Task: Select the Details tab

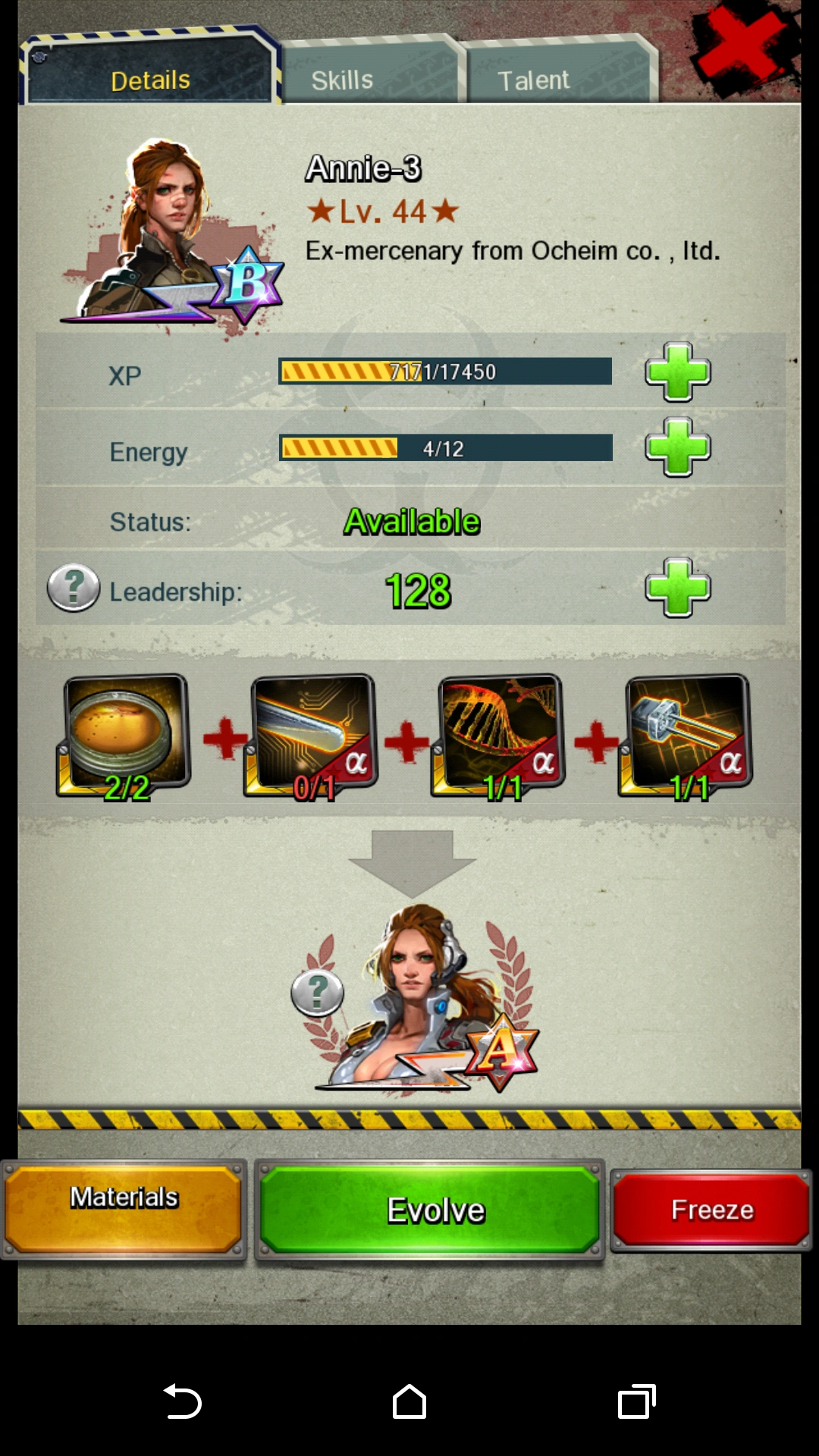Action: (150, 70)
